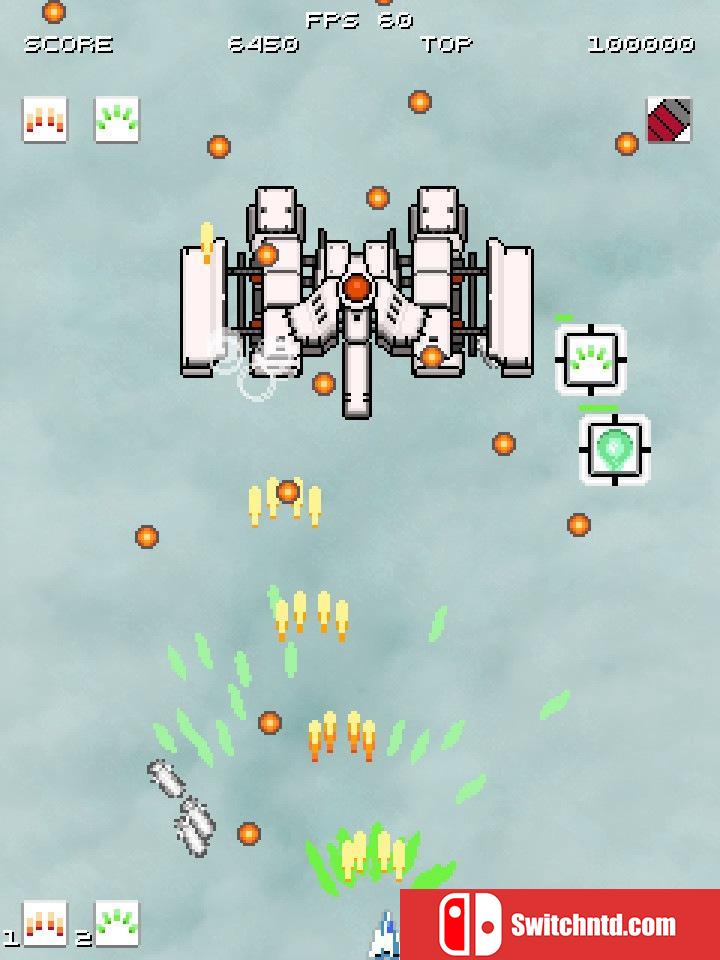The height and width of the screenshot is (960, 720).
Task: Trigger the red bomb icon
Action: 669,120
